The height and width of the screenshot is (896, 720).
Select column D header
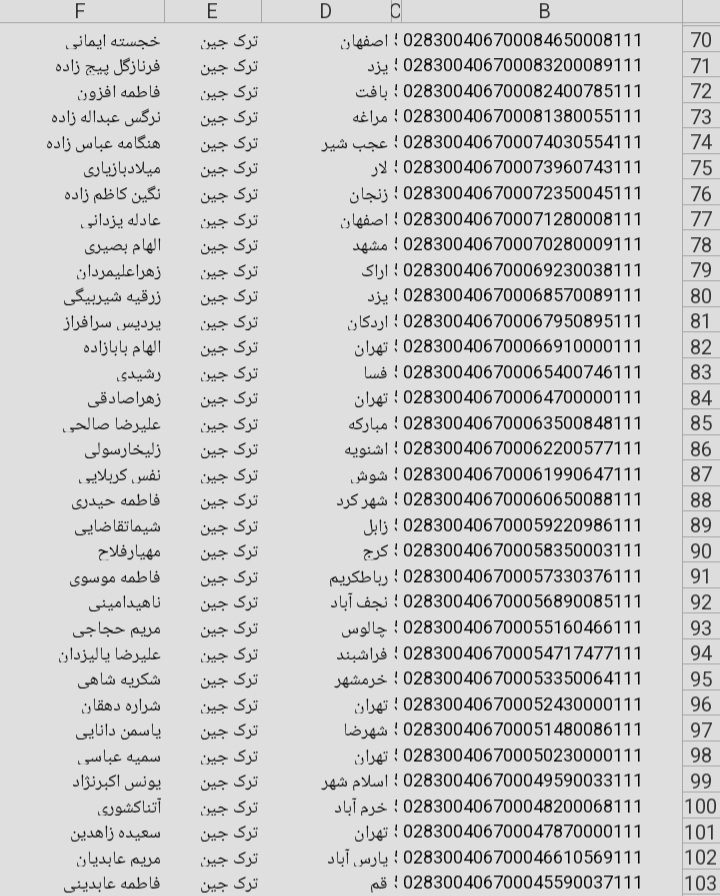point(325,11)
